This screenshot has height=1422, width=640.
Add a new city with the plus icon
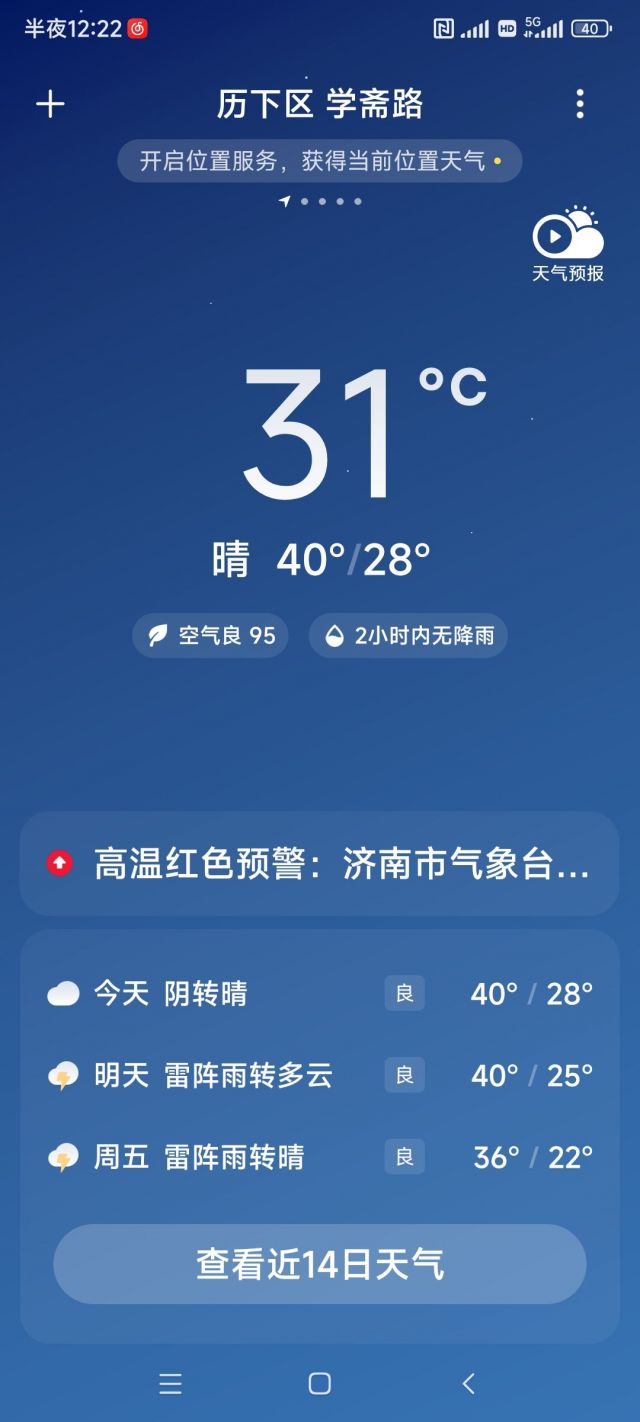tap(50, 104)
